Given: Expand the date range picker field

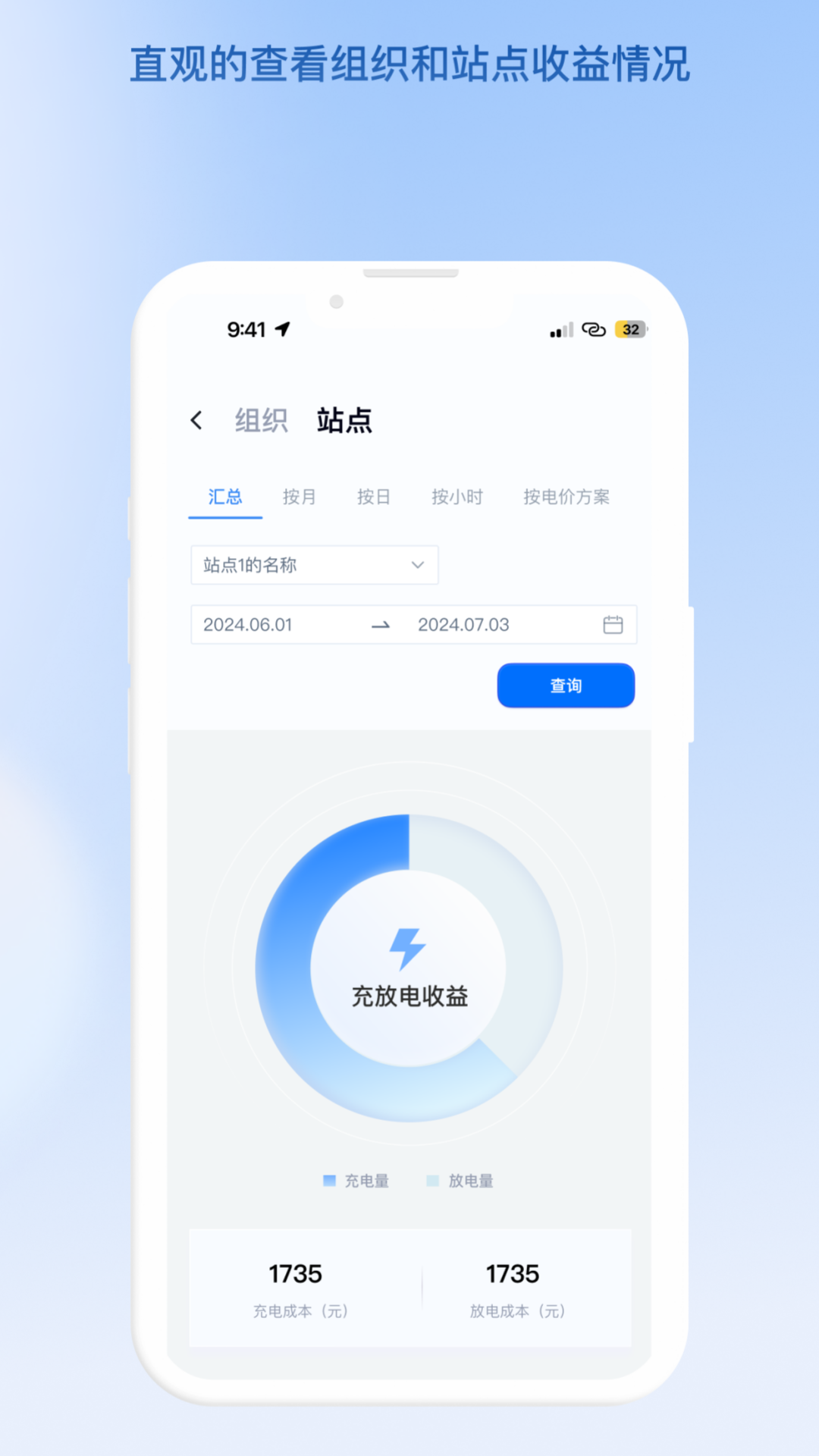Looking at the screenshot, I should (x=413, y=625).
